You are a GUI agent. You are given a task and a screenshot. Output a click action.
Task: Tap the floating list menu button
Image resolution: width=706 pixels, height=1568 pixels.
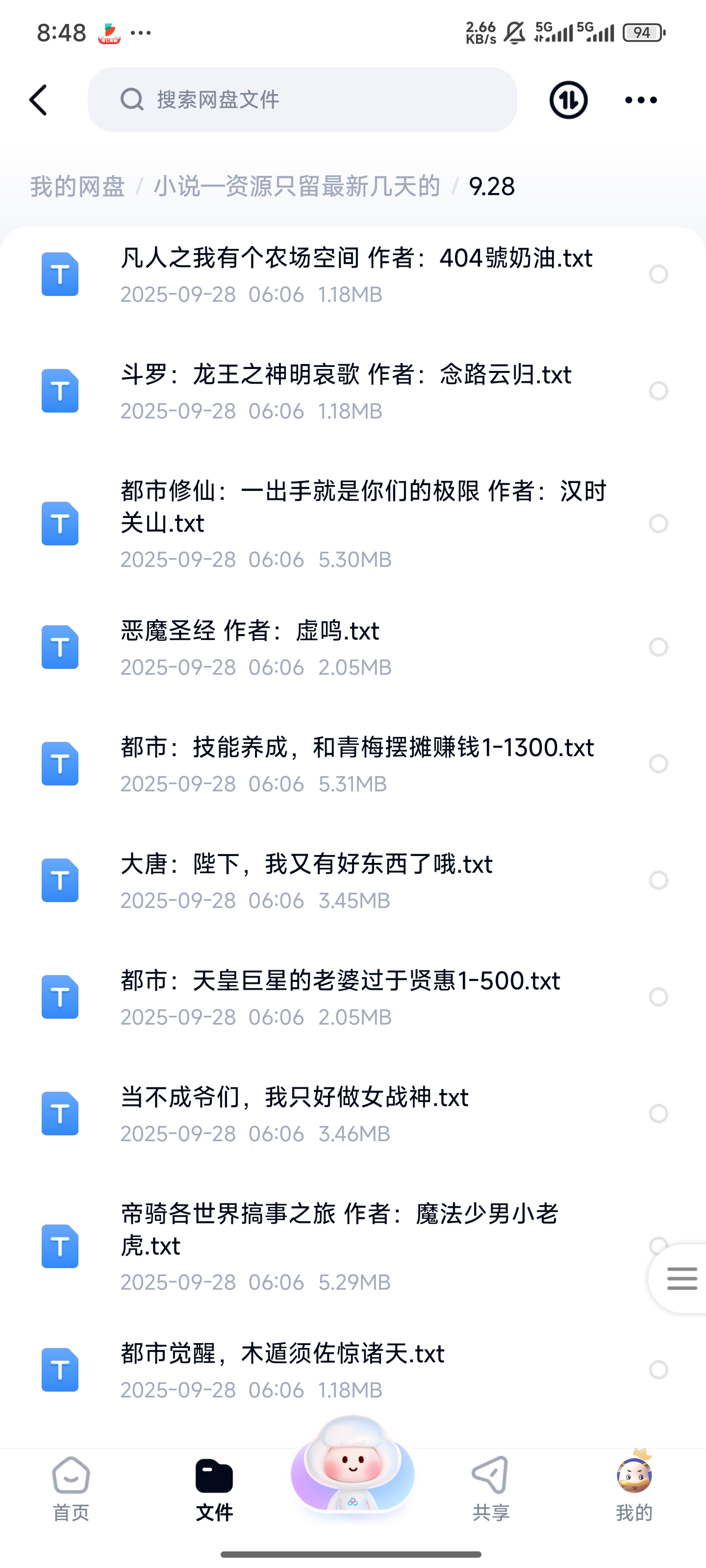(681, 1278)
